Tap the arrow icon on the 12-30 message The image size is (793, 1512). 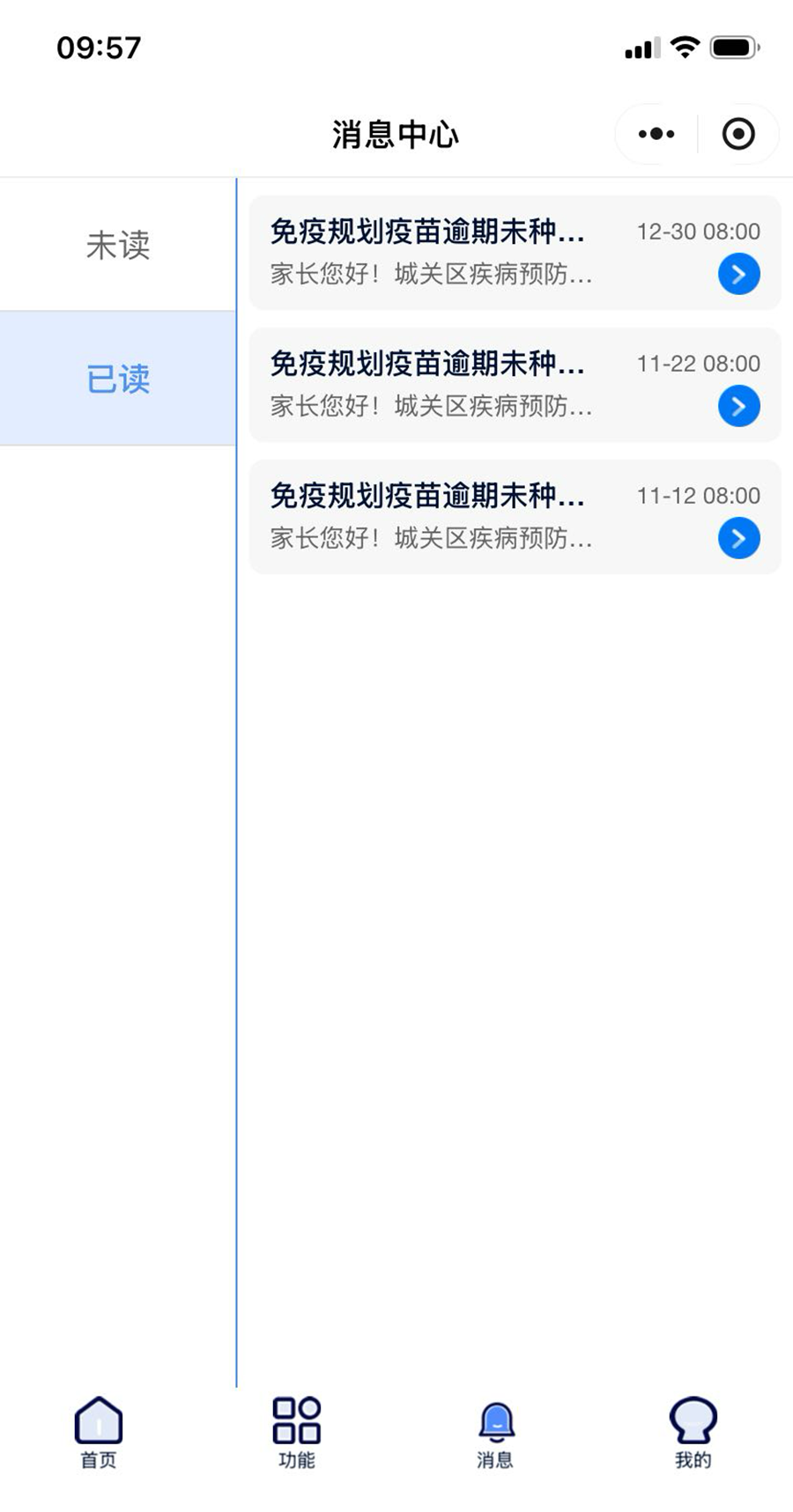click(738, 274)
